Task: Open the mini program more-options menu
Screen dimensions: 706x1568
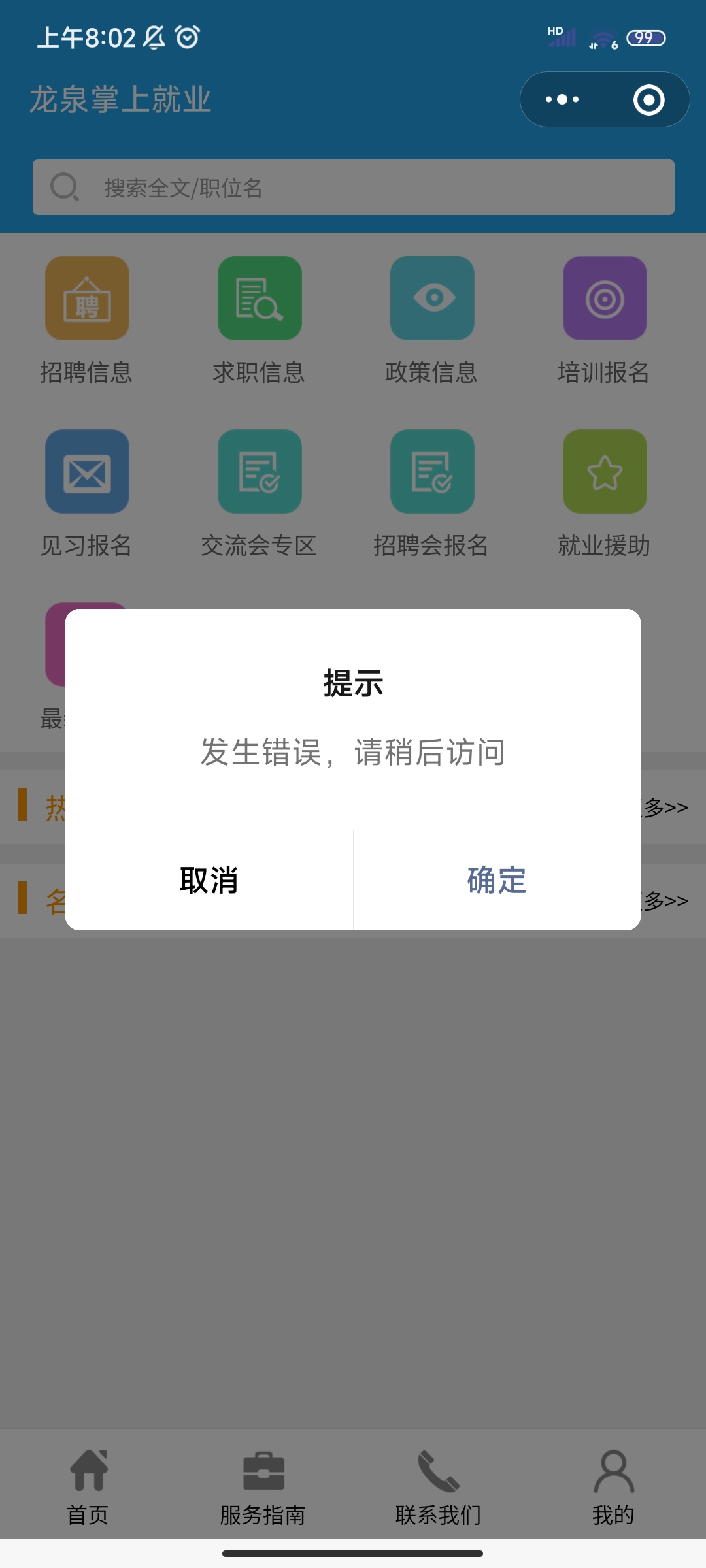Action: point(562,99)
